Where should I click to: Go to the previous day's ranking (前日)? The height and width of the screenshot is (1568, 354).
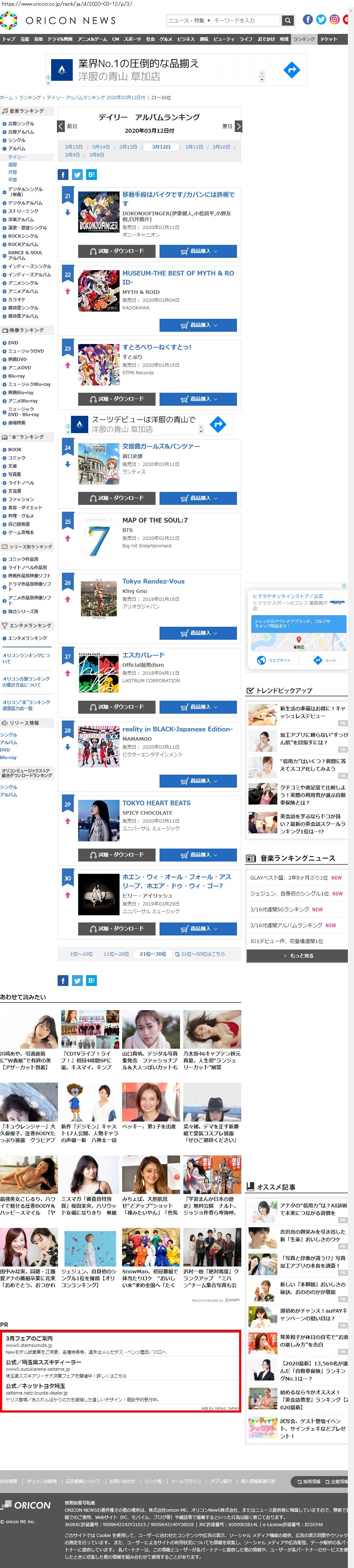[x=67, y=126]
